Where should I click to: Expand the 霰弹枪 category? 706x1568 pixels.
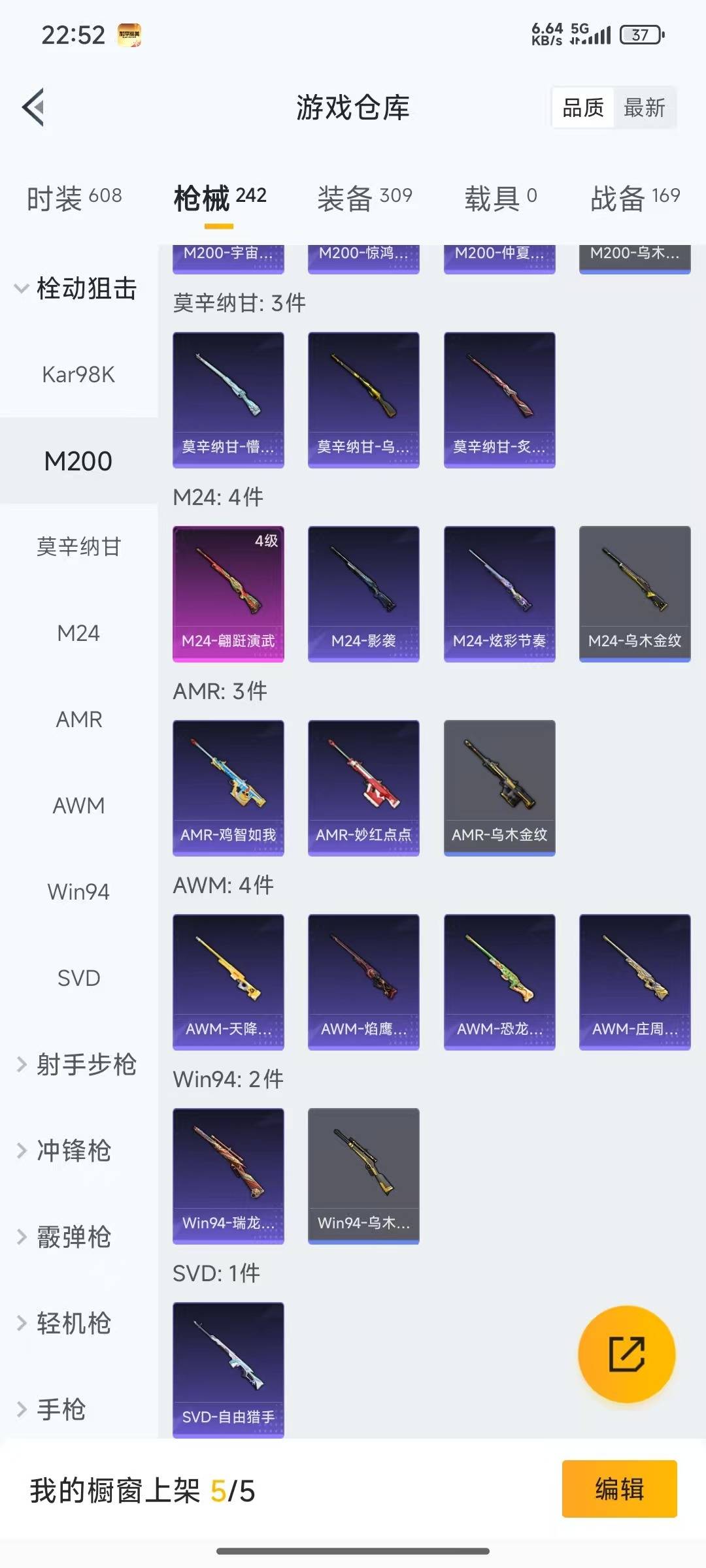(72, 1237)
